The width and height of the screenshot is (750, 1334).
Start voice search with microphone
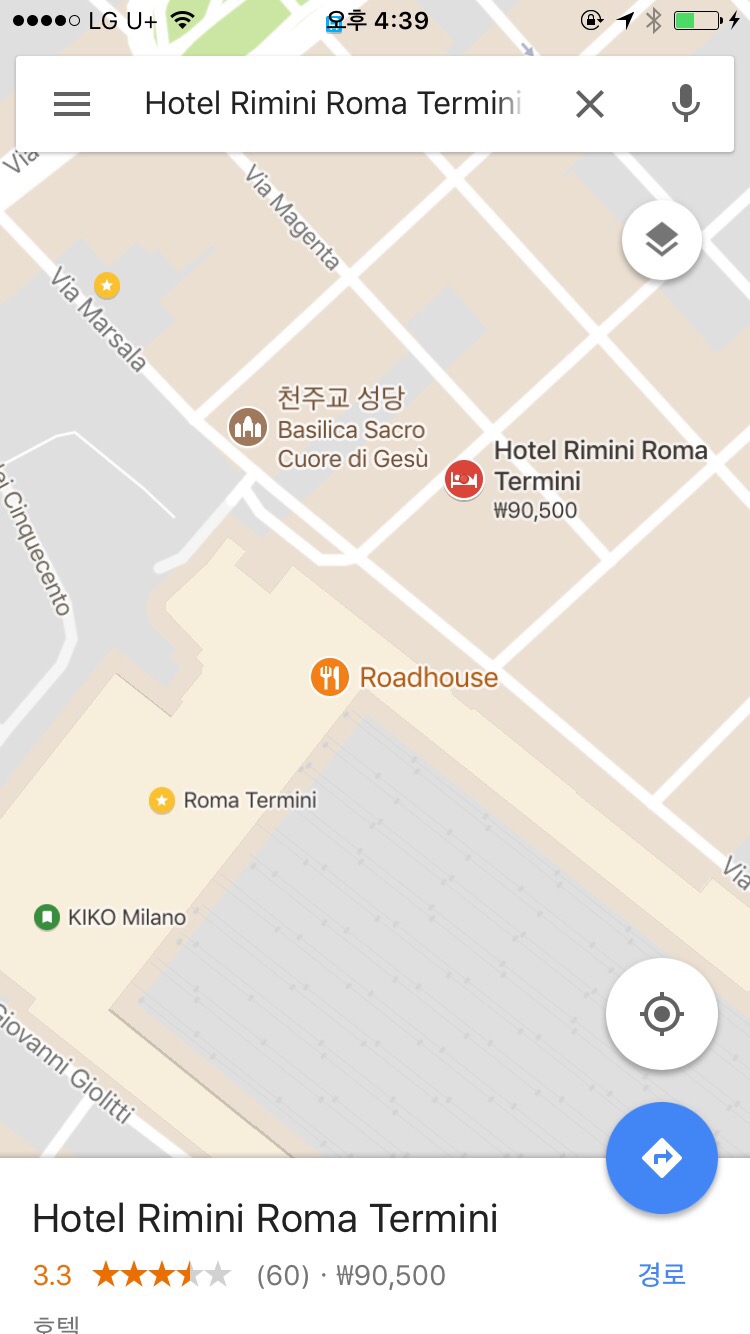685,104
